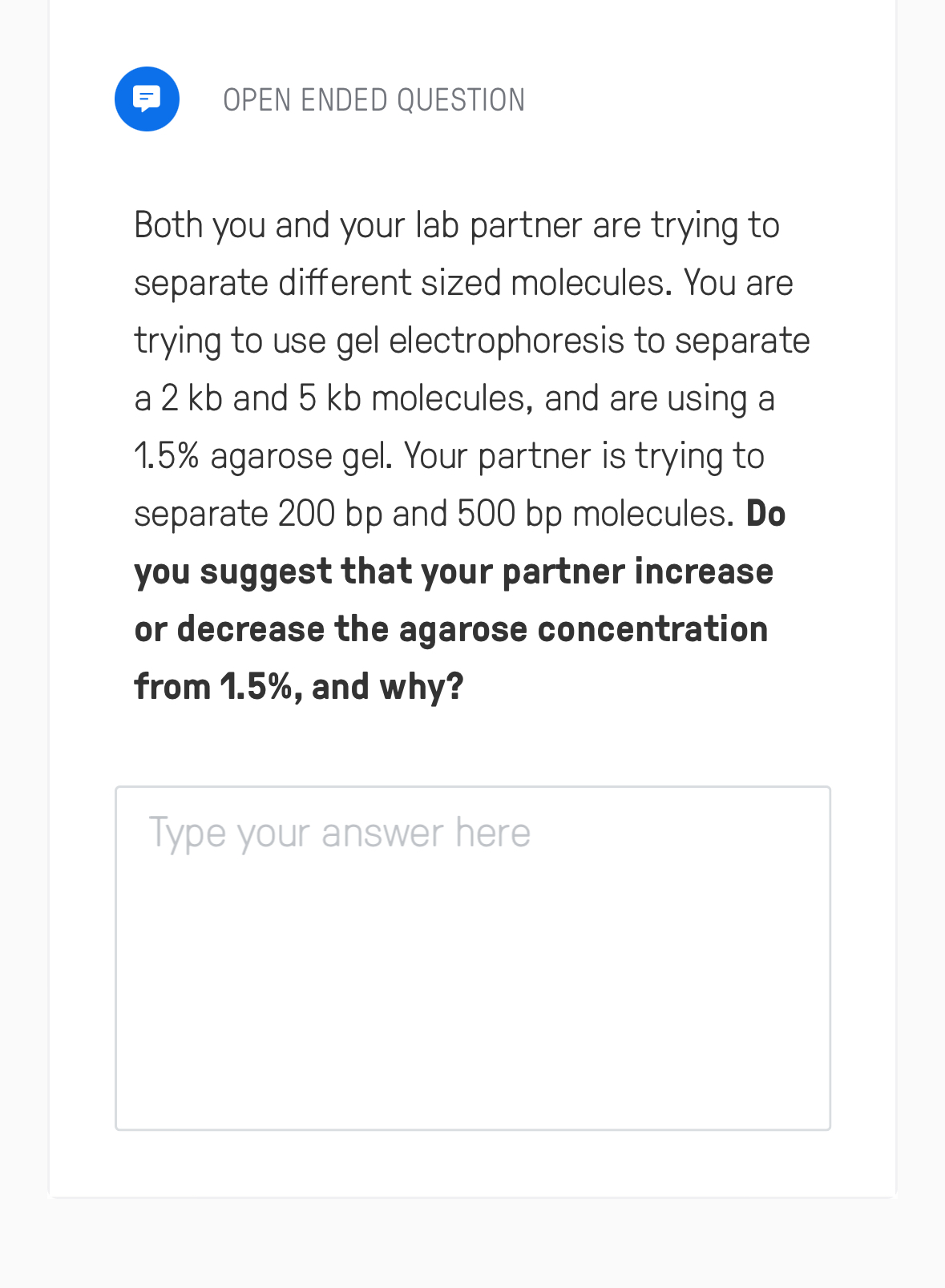Tap the 'Type your answer here' field
Screen dimensions: 945x1288
472,957
